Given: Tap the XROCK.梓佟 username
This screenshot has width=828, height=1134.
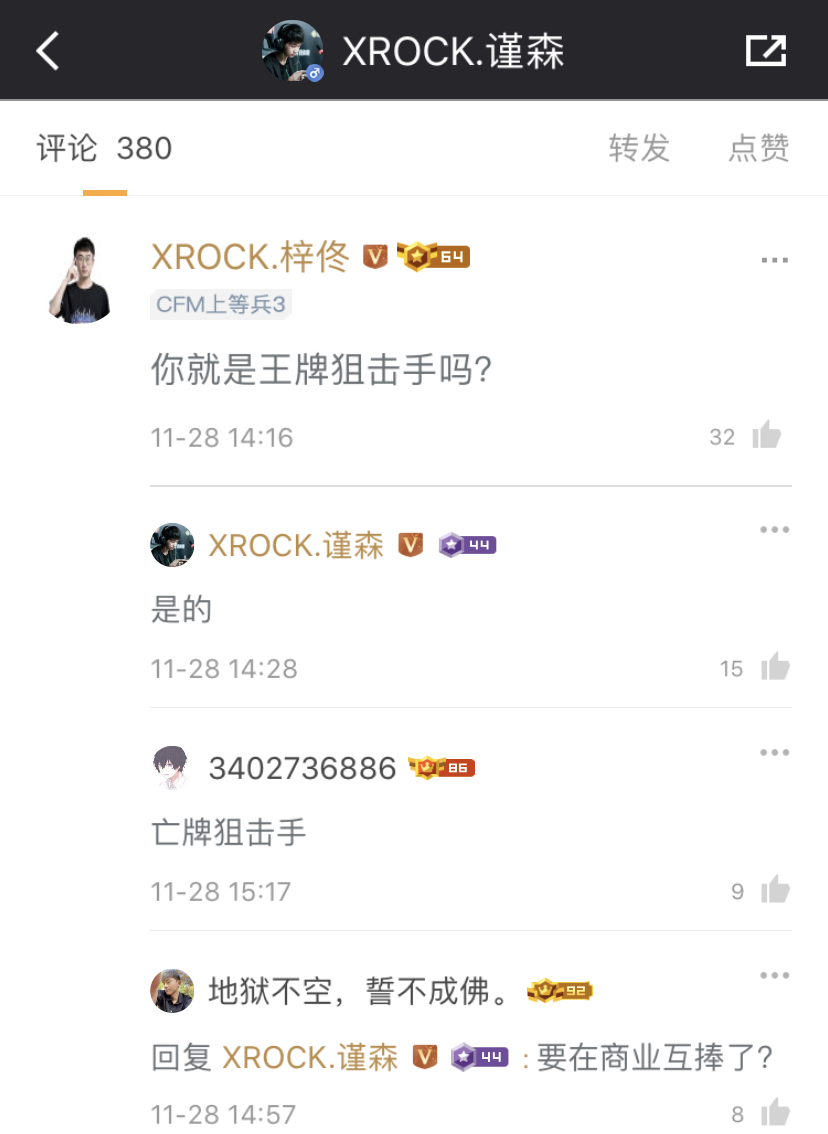Looking at the screenshot, I should 250,257.
